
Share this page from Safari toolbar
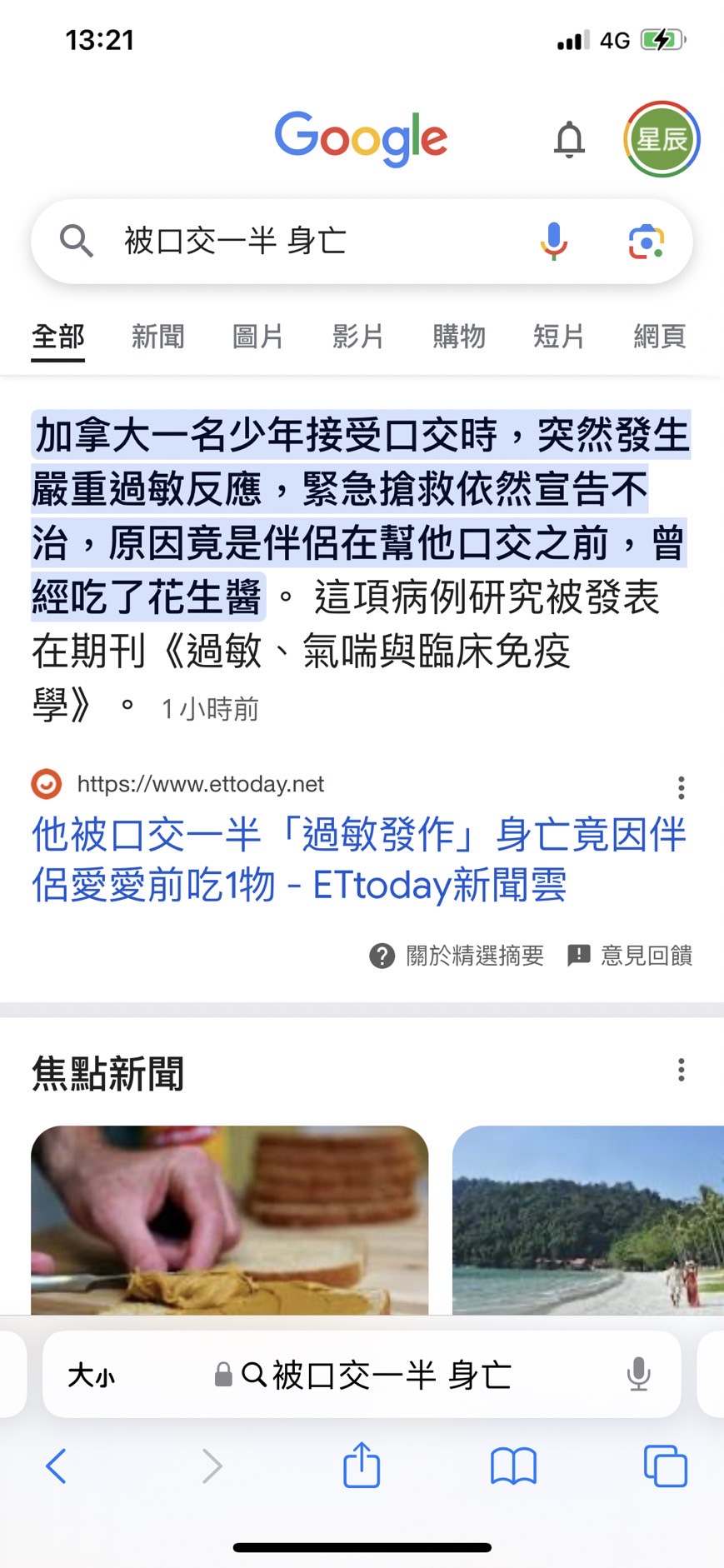362,1466
